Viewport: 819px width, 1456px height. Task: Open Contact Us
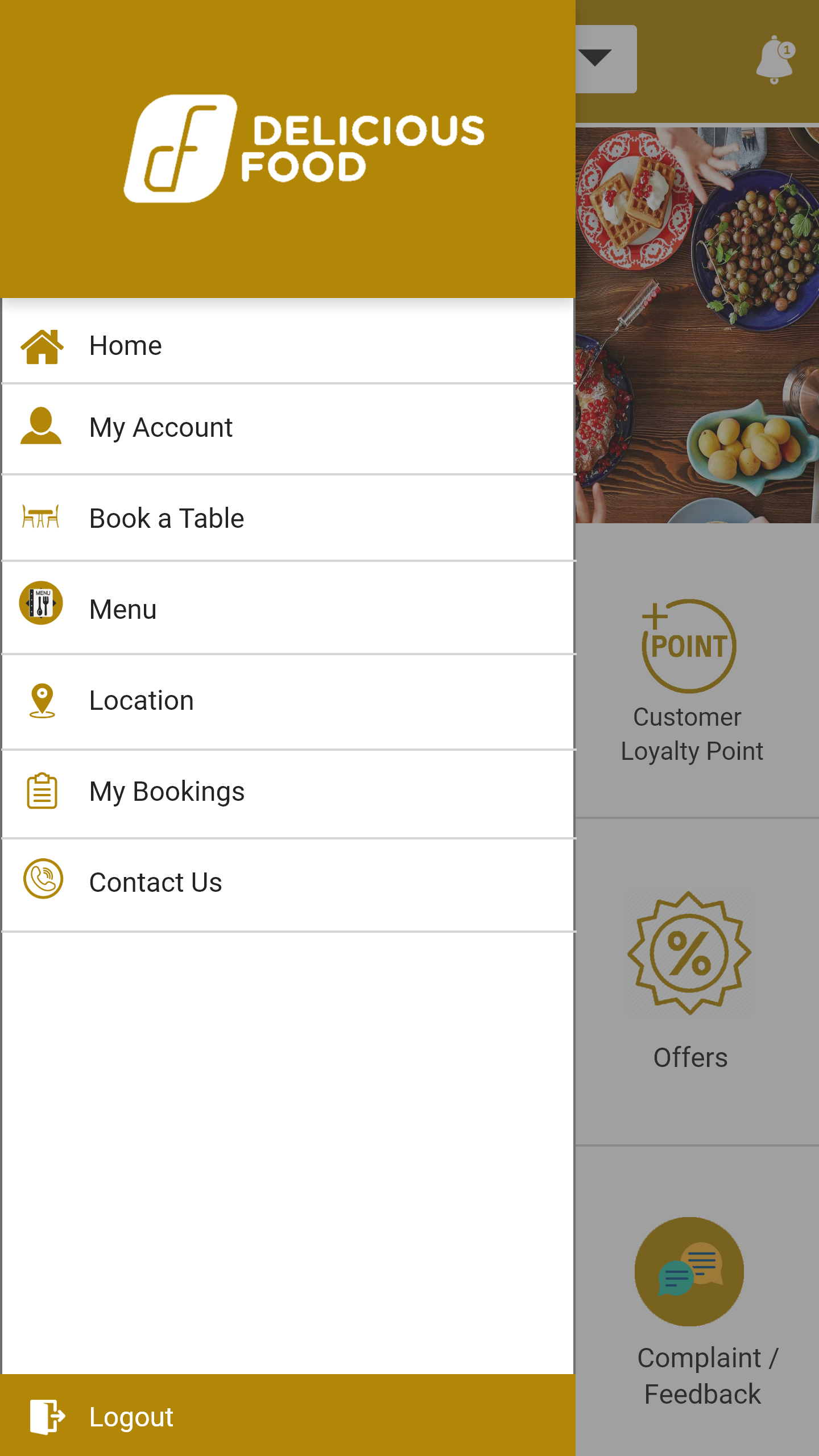[x=287, y=882]
